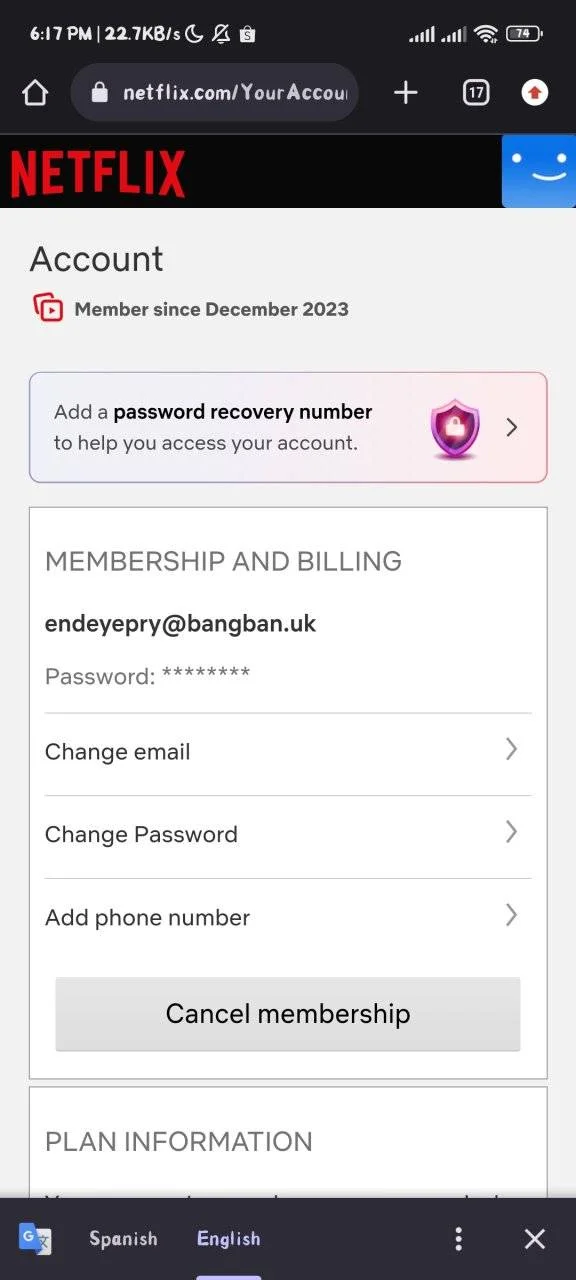The height and width of the screenshot is (1280, 576).
Task: Open the tab switcher showing 17 tabs
Action: click(x=476, y=93)
